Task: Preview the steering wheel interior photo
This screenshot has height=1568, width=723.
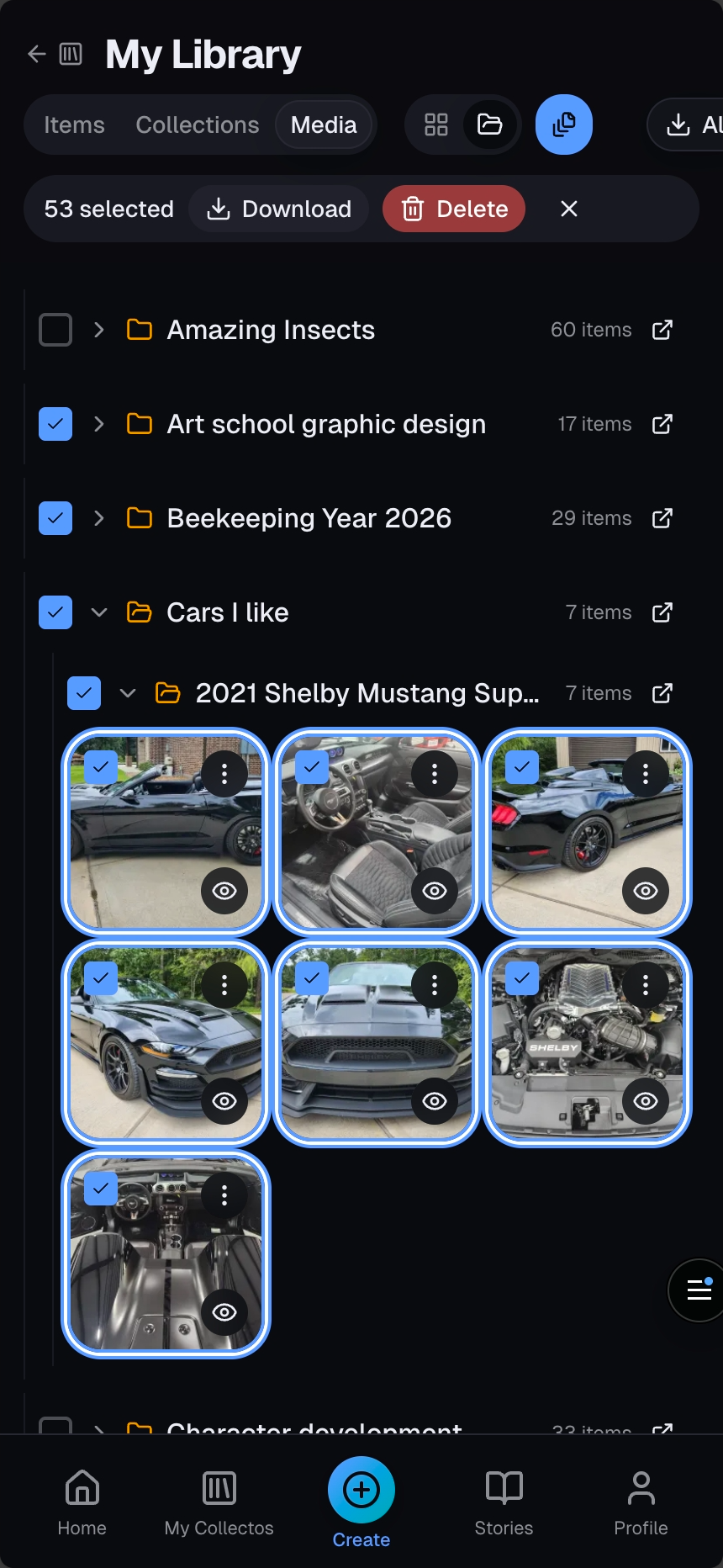Action: (435, 891)
